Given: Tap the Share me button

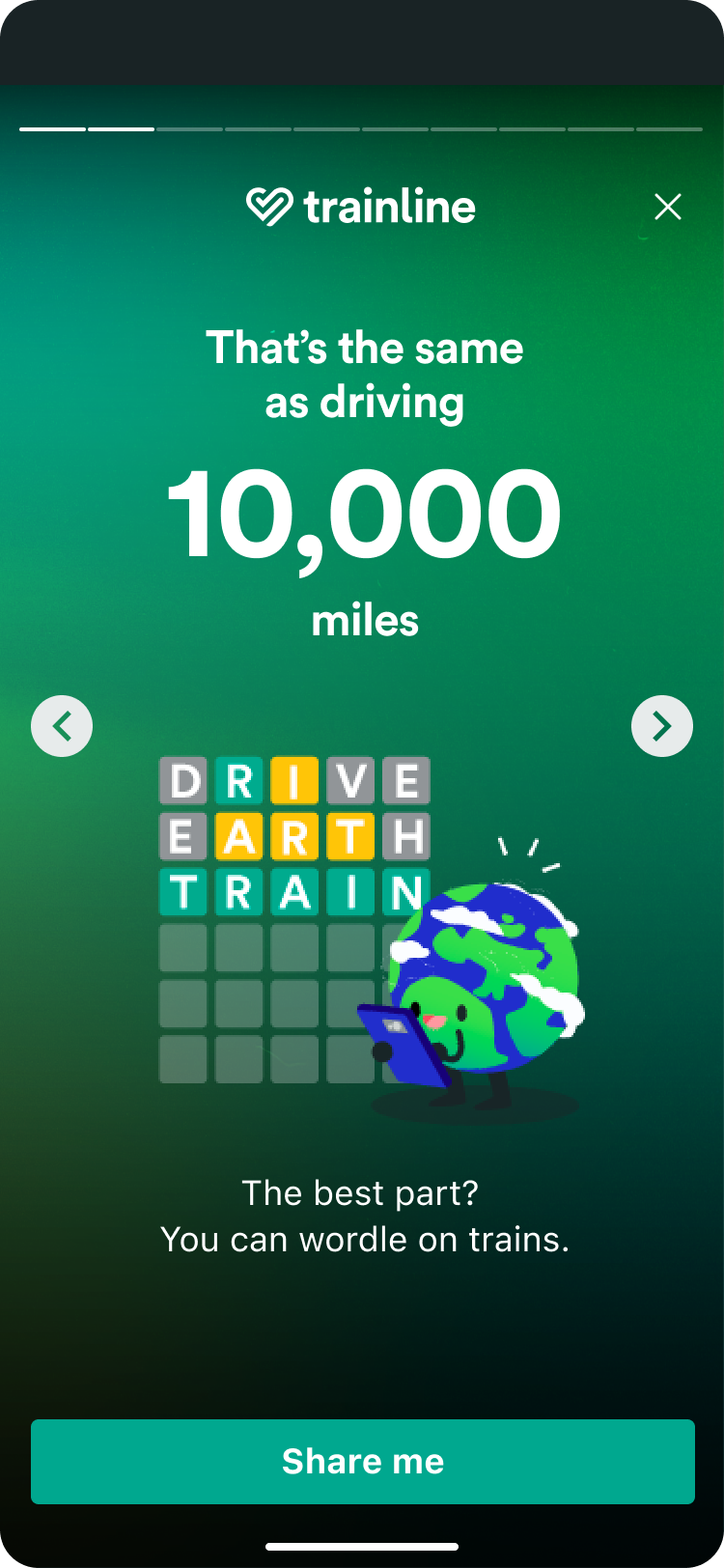Looking at the screenshot, I should point(363,1462).
